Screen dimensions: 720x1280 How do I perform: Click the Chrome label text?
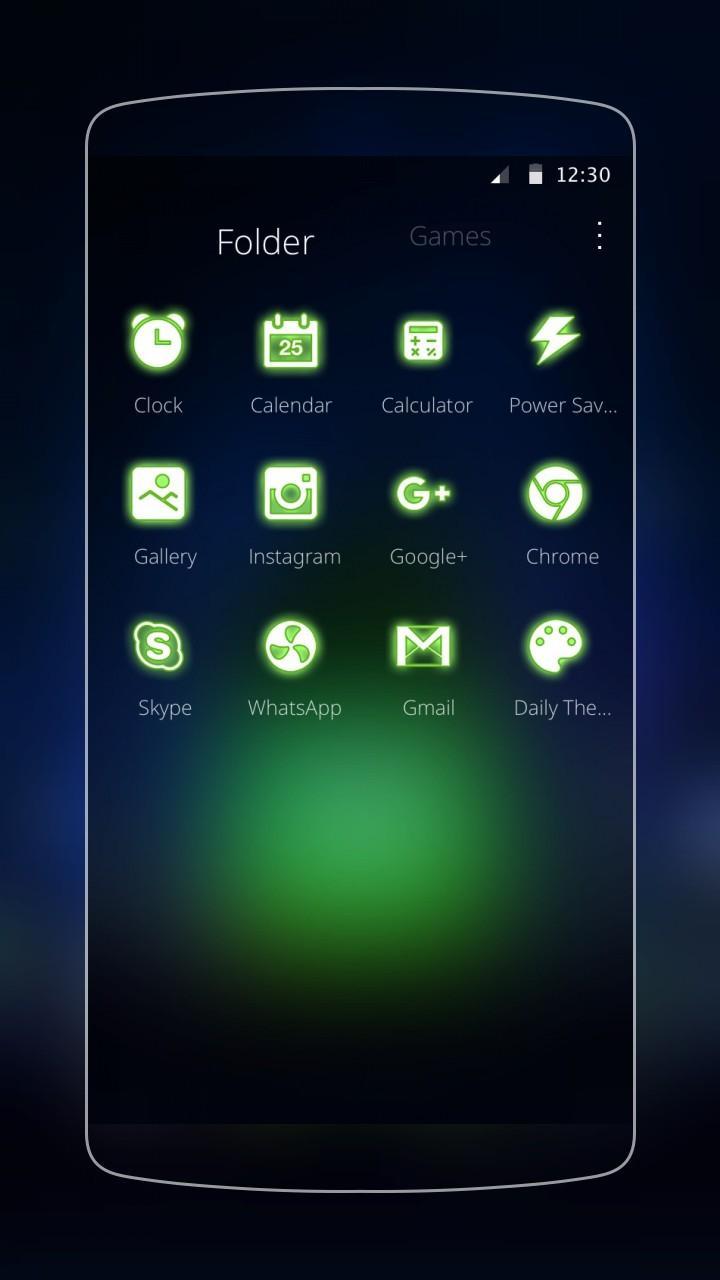[x=561, y=556]
